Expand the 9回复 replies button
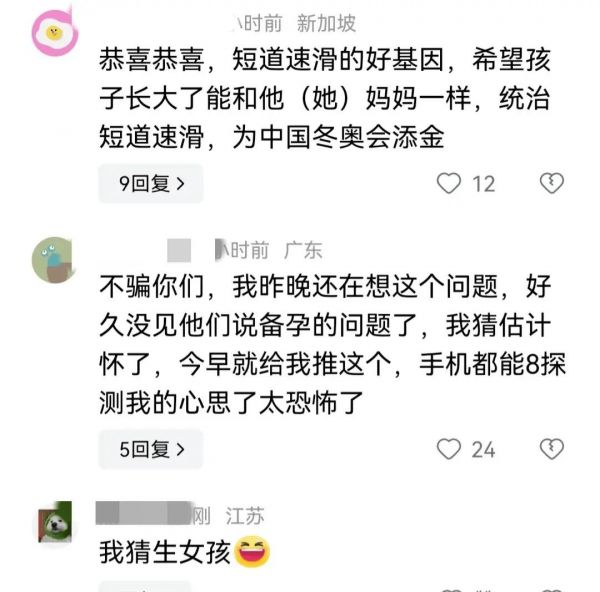600x592 pixels. click(x=150, y=184)
